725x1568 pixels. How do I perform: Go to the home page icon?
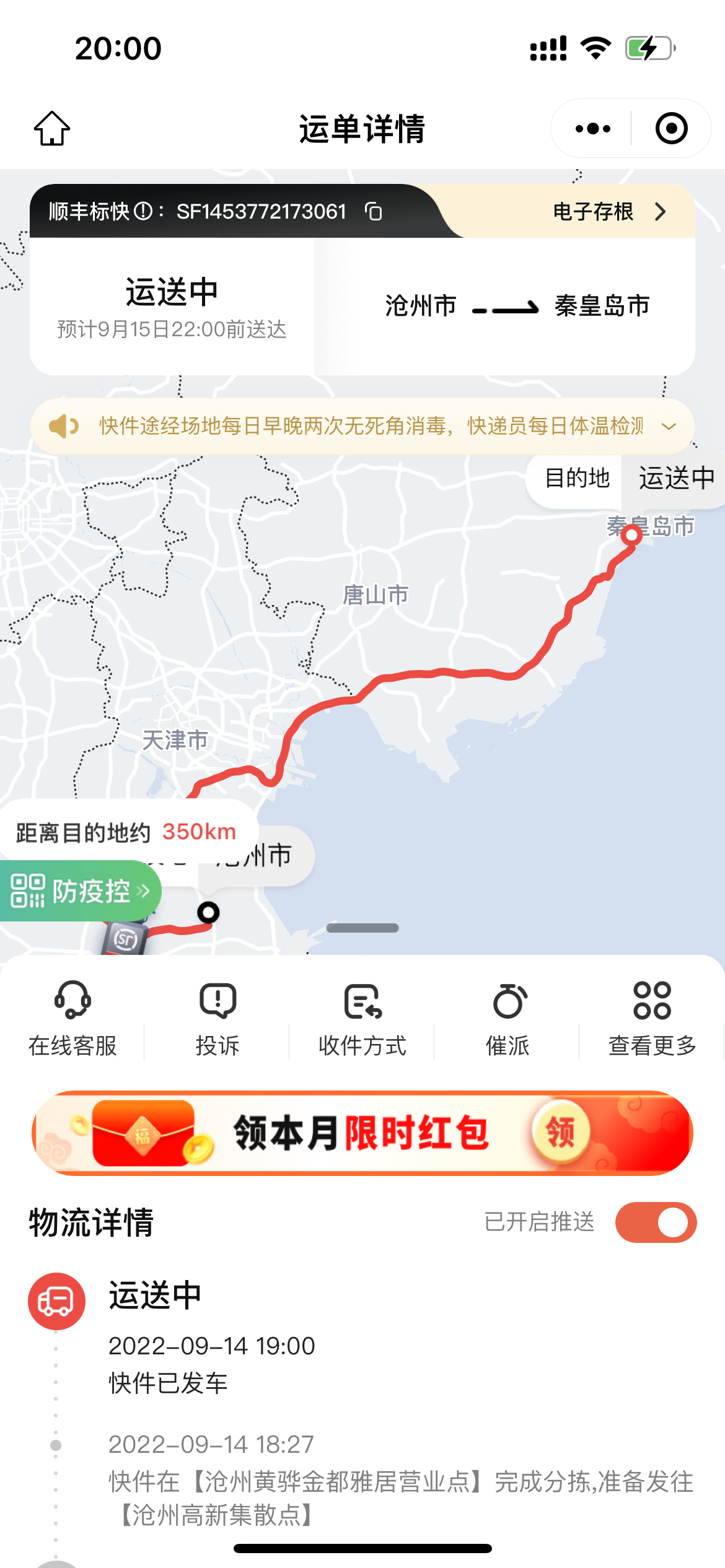[52, 128]
